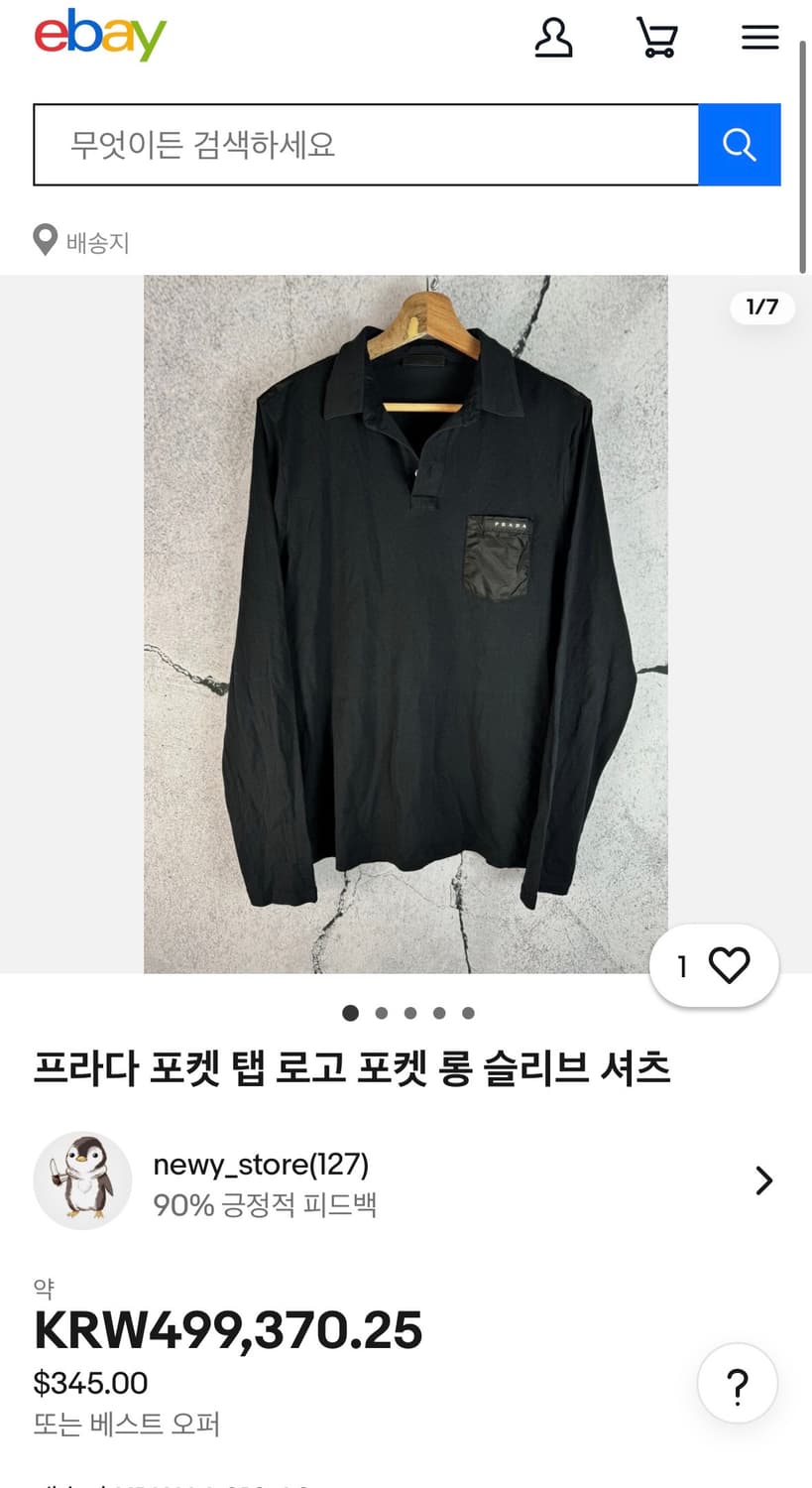
Task: Select the first carousel dot indicator
Action: pos(351,1013)
